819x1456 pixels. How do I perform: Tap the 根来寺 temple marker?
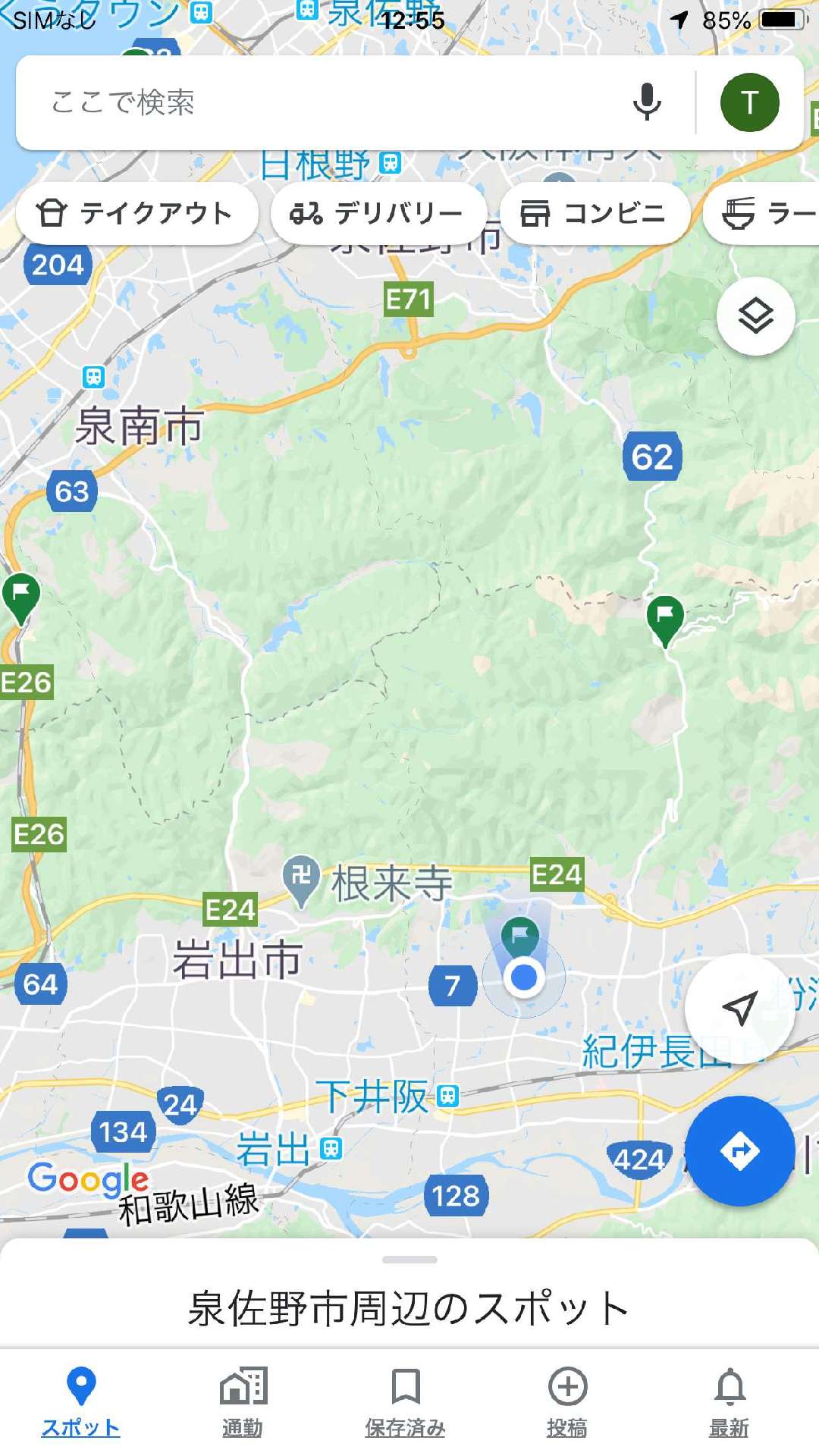click(x=301, y=880)
